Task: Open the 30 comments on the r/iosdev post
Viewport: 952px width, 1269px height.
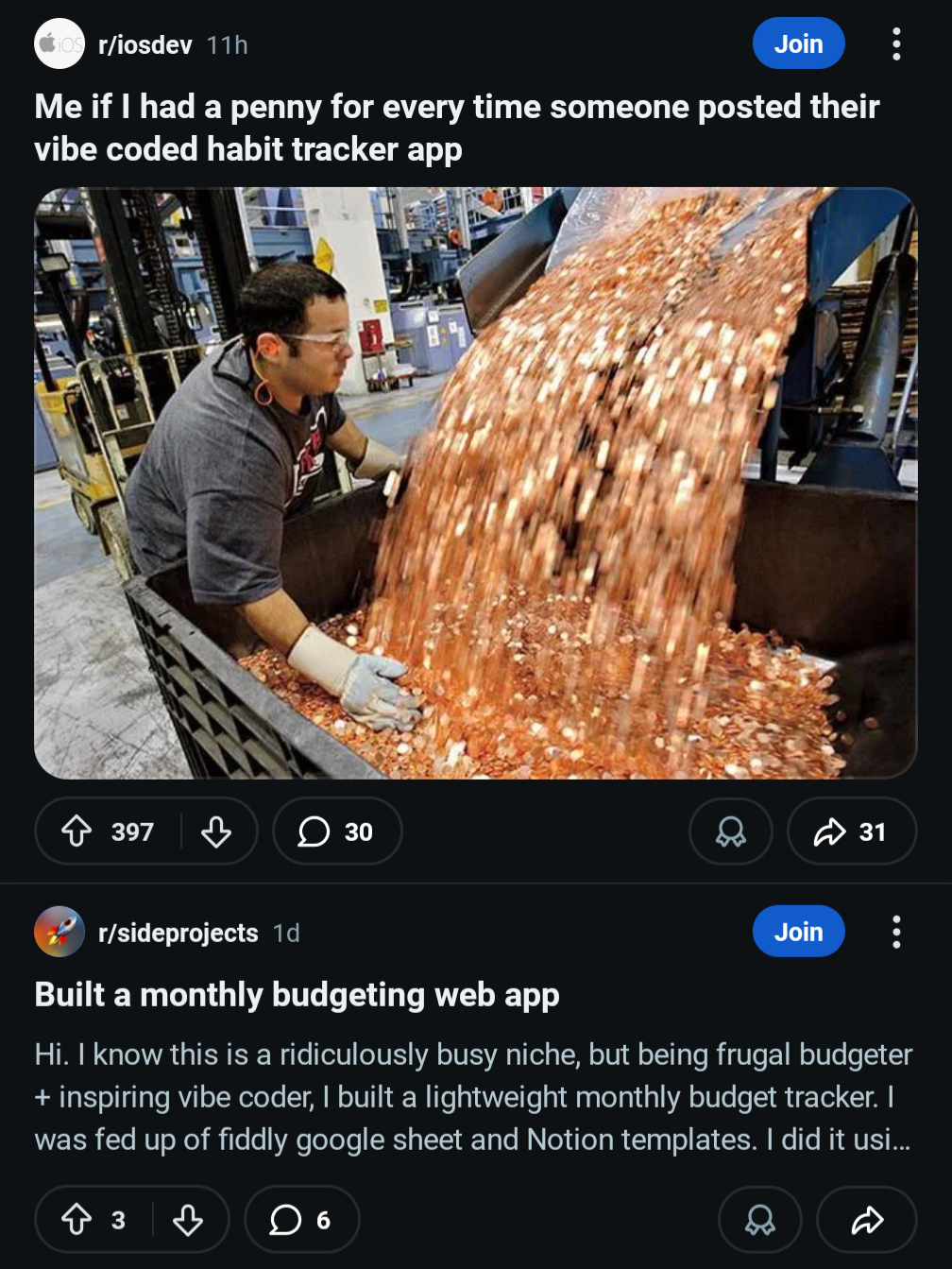Action: (336, 832)
